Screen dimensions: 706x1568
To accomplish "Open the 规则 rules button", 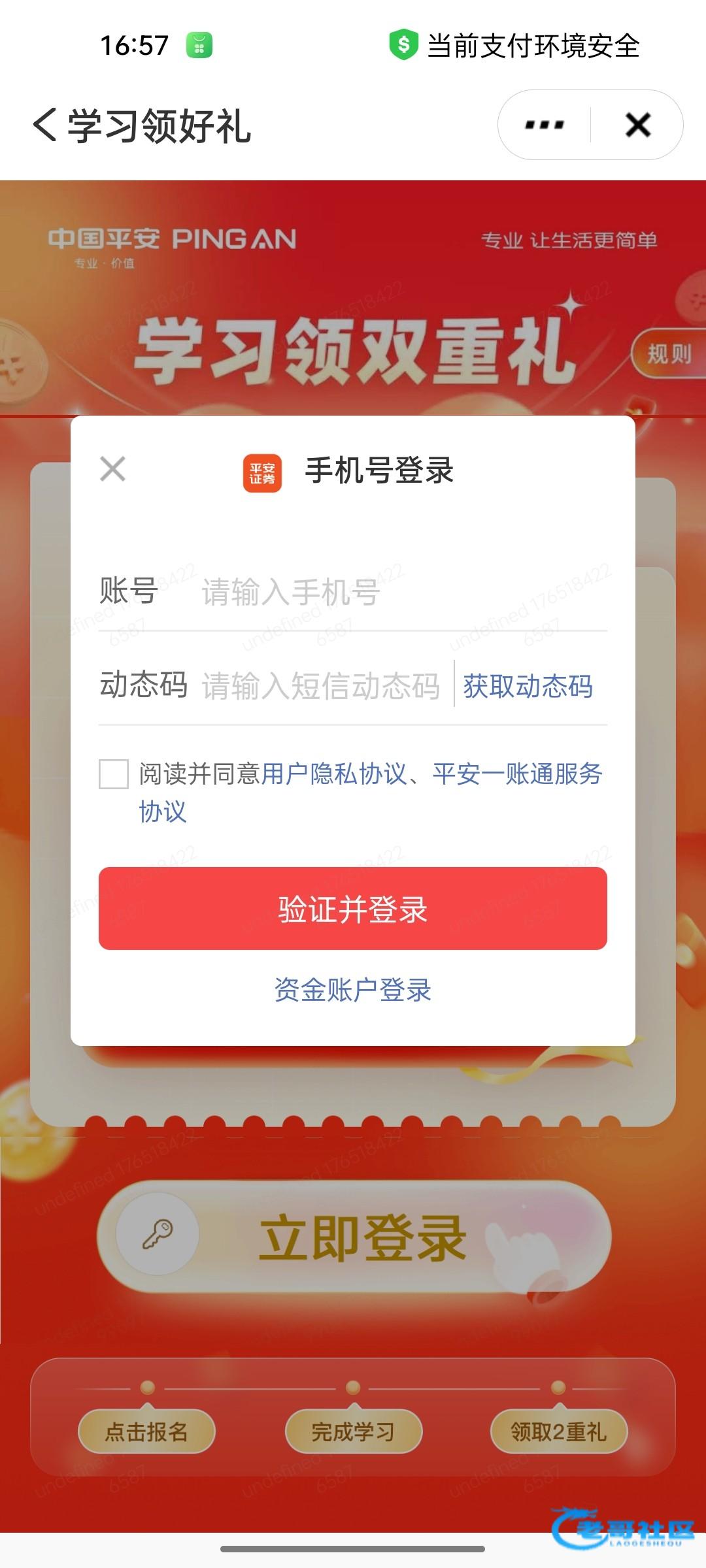I will tap(668, 354).
